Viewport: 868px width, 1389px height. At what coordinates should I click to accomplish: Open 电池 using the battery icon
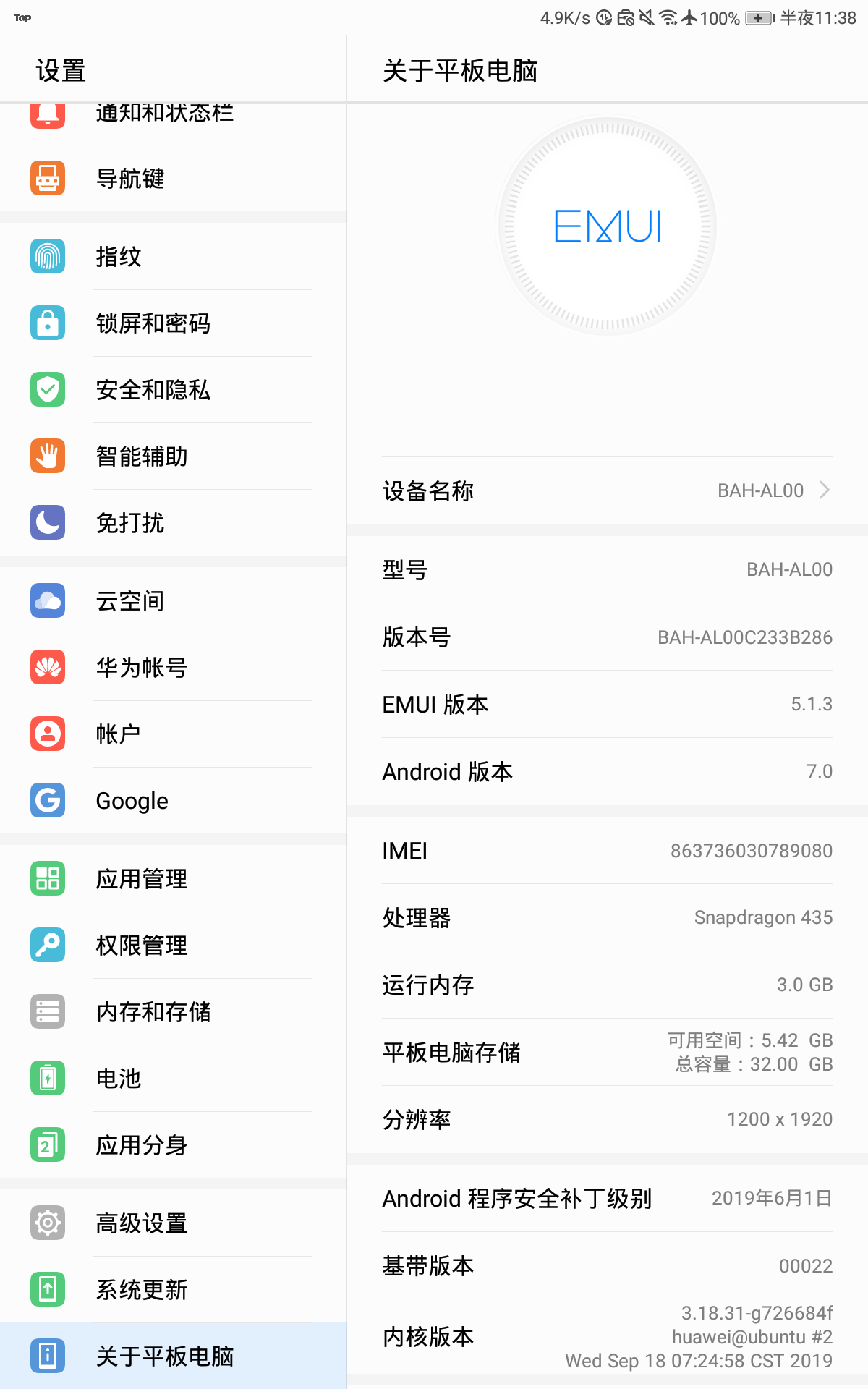[46, 1078]
